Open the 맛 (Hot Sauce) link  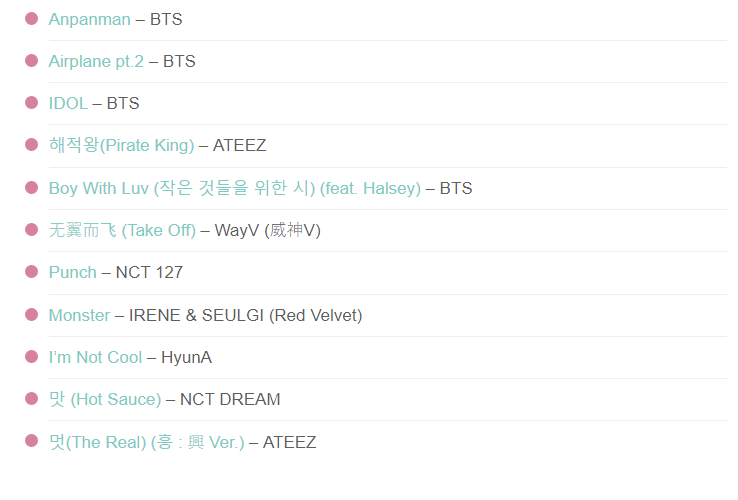104,399
